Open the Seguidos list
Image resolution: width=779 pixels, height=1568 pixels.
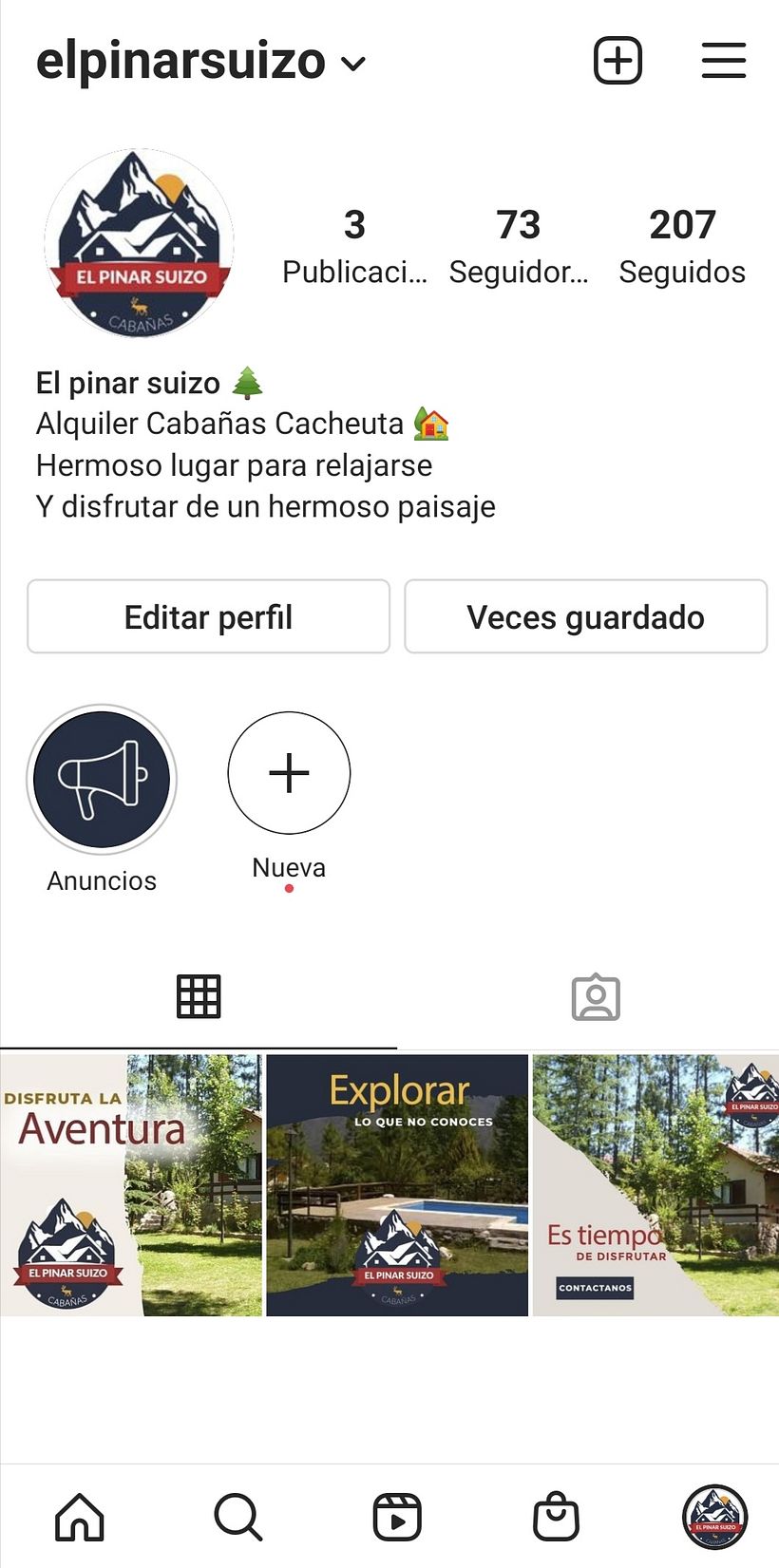click(683, 247)
